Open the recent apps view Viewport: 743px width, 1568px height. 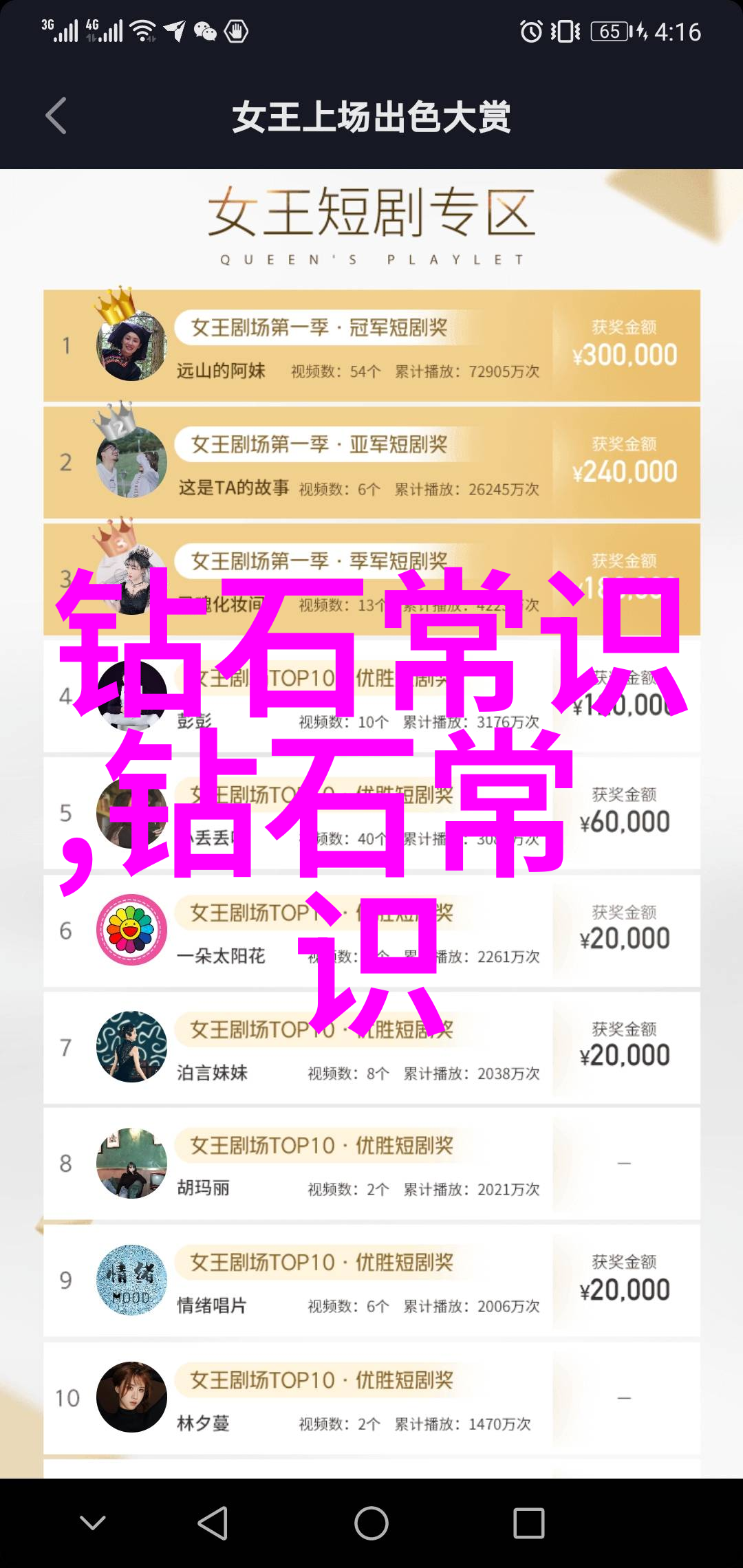pos(528,1523)
